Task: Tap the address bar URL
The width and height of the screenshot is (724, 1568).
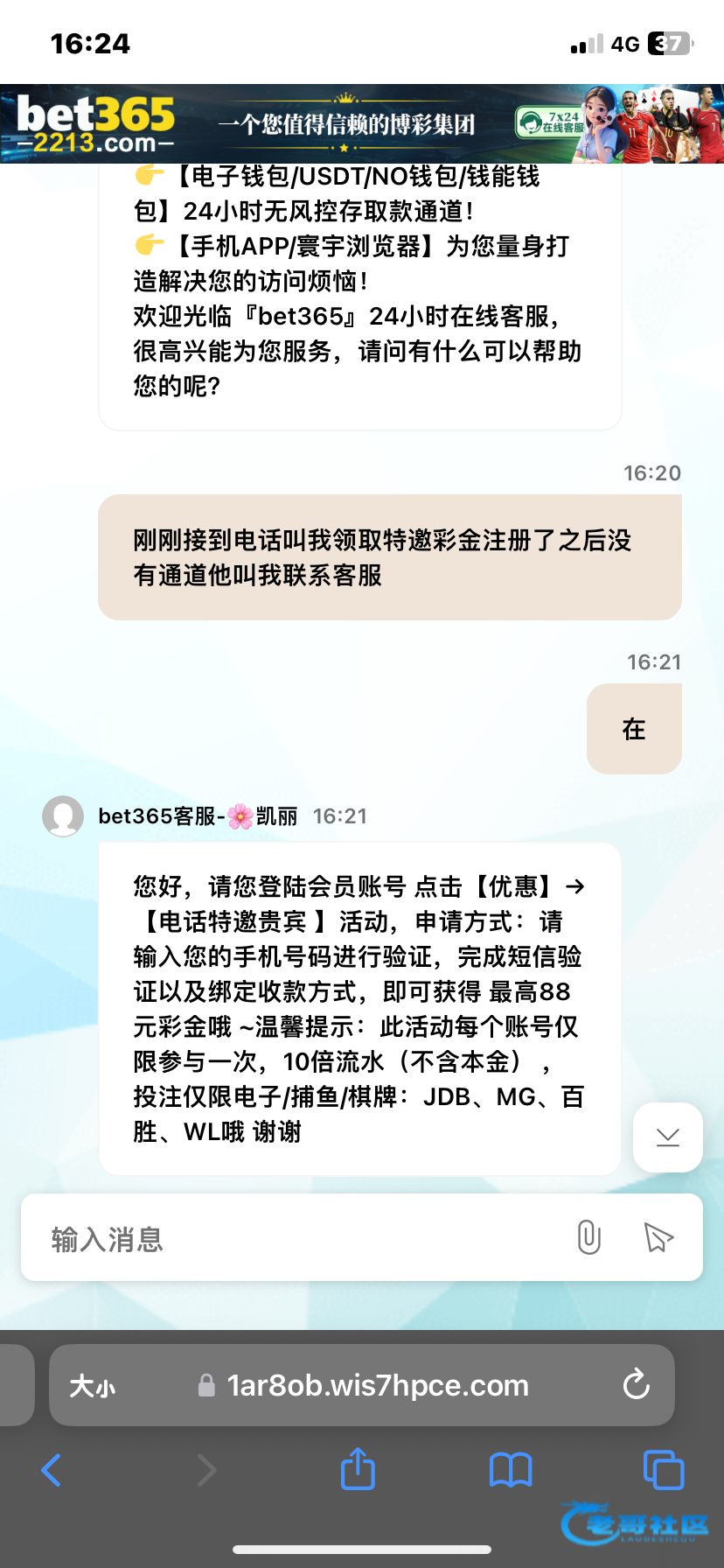Action: point(376,1386)
